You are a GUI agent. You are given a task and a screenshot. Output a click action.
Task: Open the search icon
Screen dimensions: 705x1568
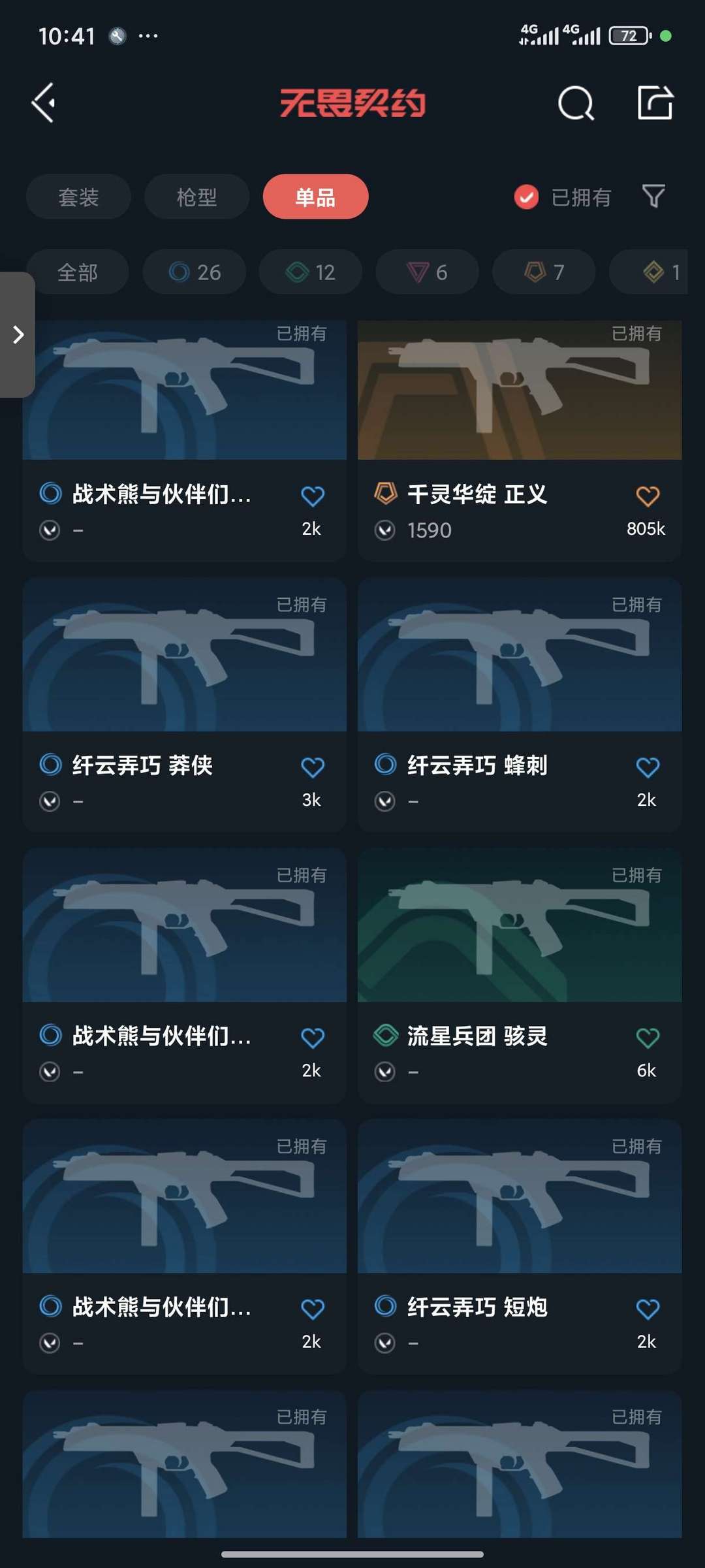point(576,103)
